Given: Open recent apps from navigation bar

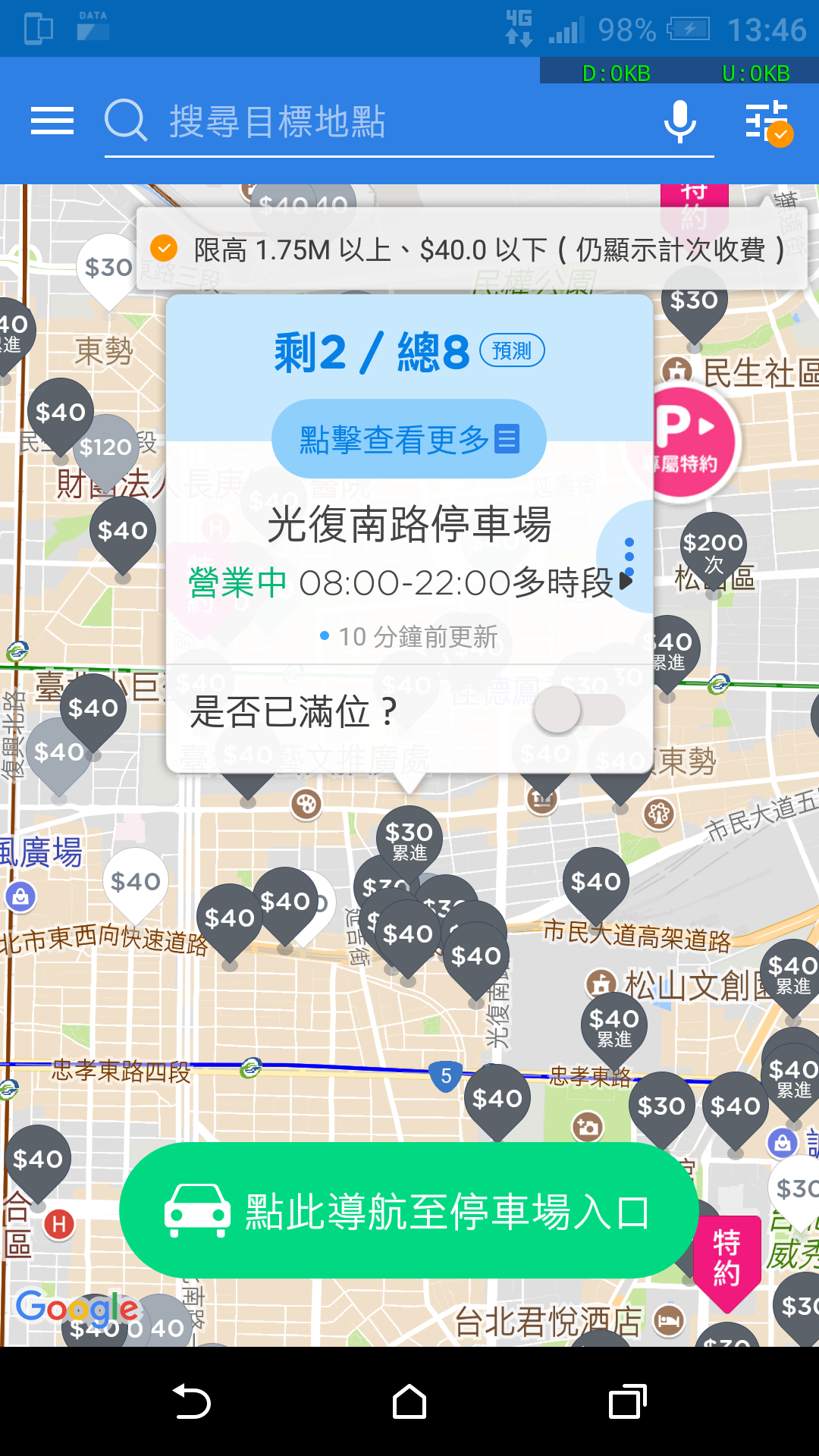Looking at the screenshot, I should point(627,1401).
